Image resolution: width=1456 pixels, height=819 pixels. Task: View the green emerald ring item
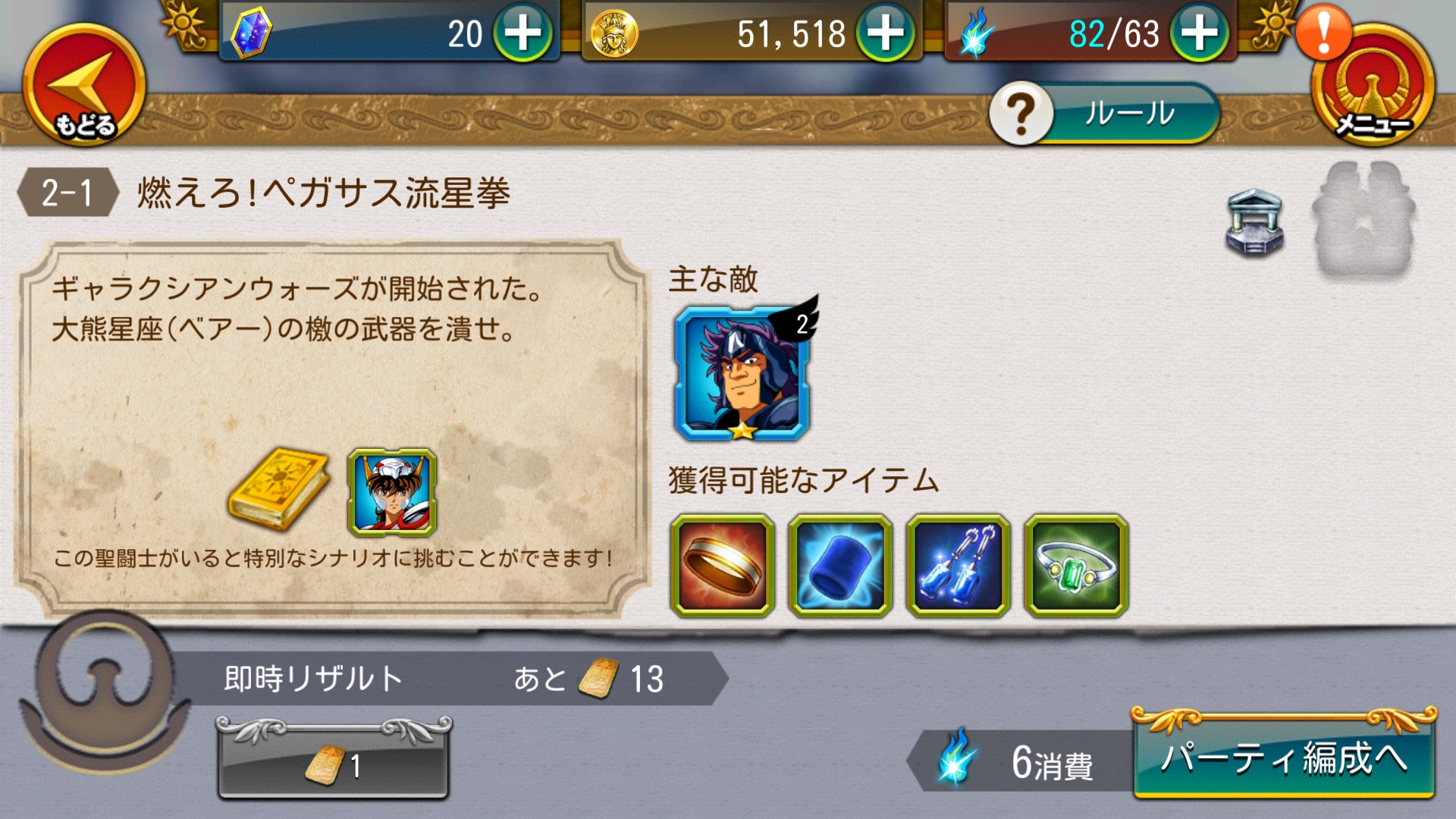1076,565
